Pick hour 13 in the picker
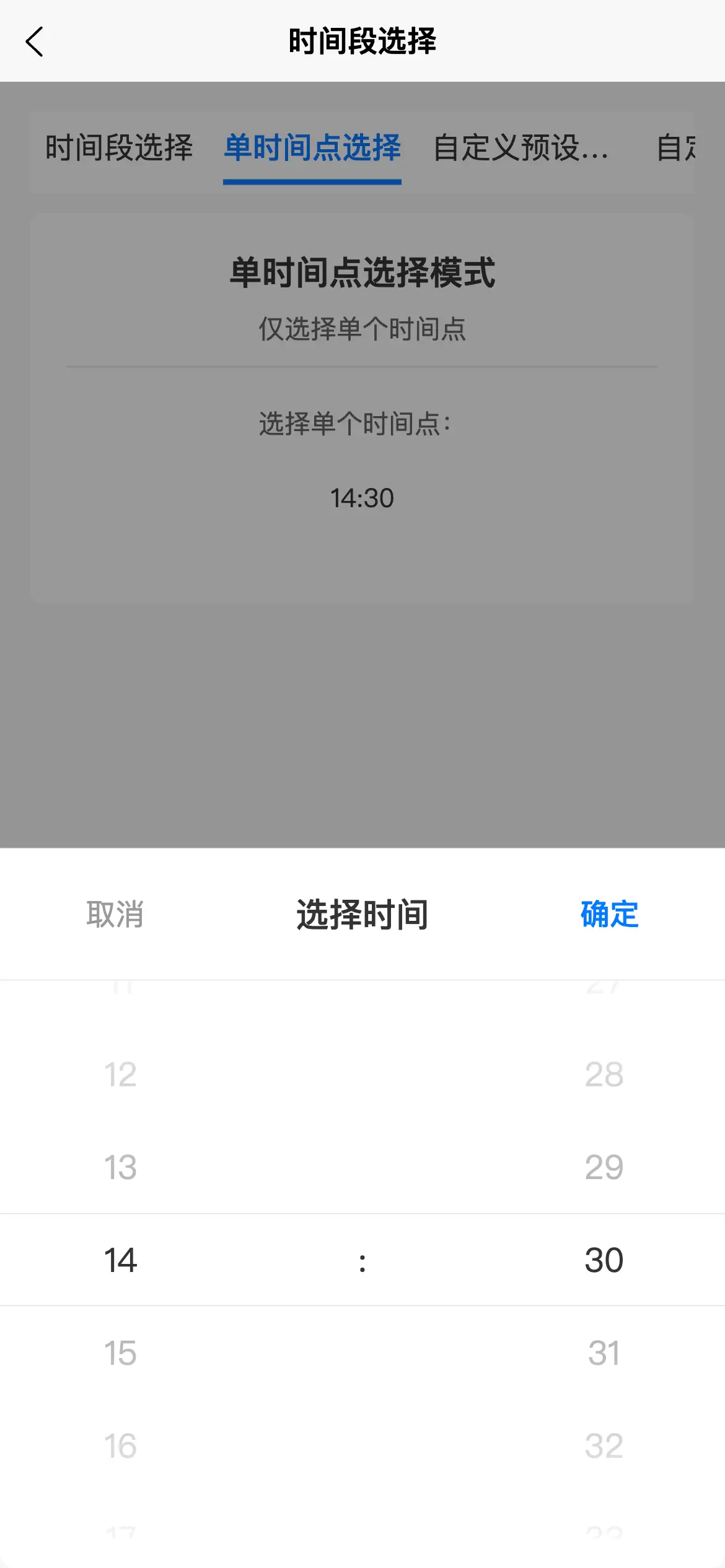 tap(120, 1167)
